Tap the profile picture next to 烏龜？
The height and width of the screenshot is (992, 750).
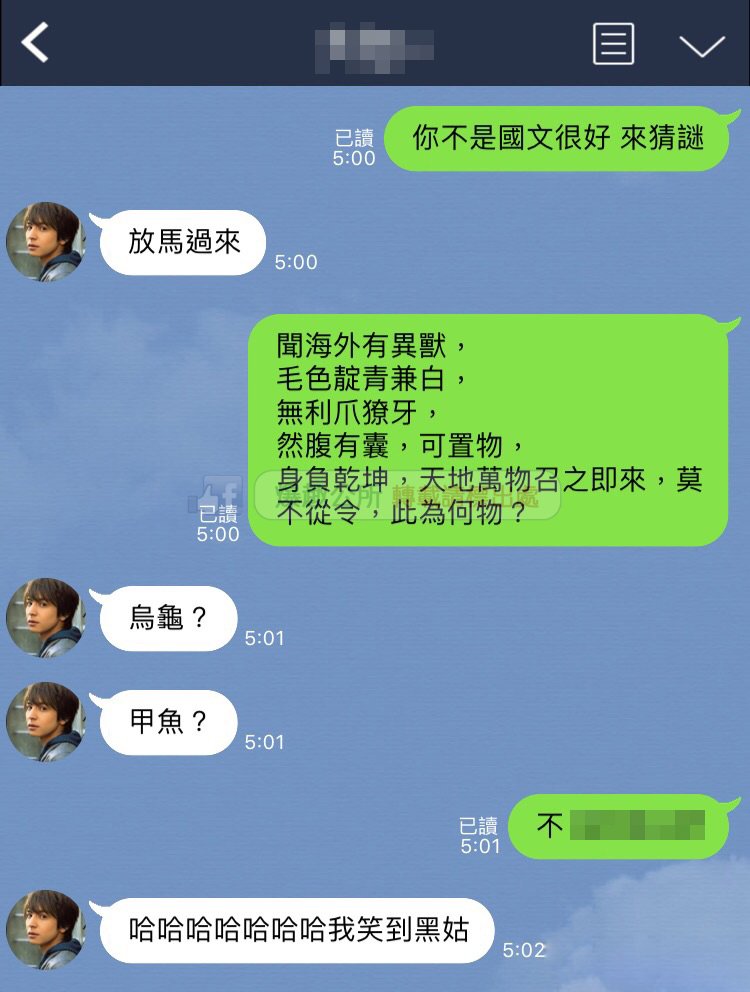(46, 618)
